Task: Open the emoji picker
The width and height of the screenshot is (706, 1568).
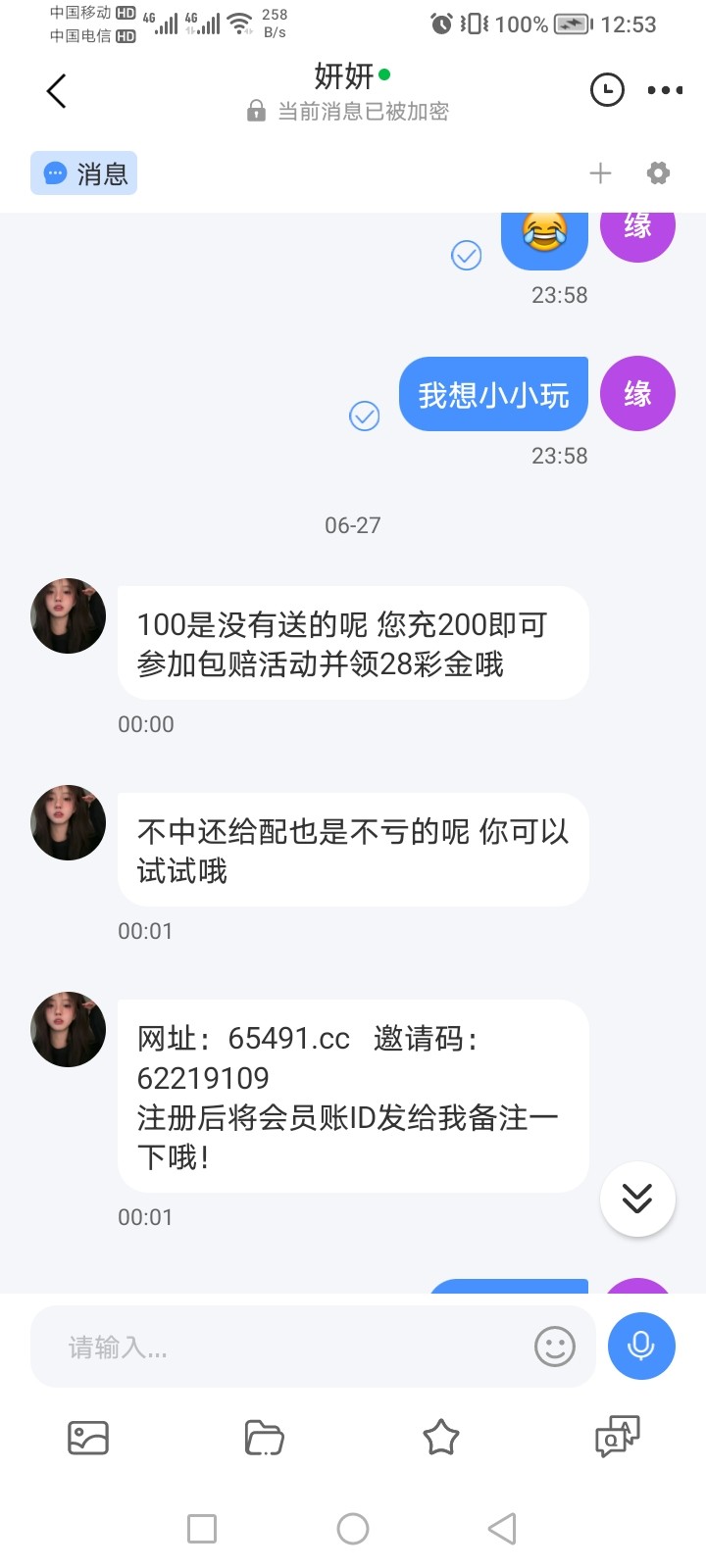Action: click(554, 1347)
